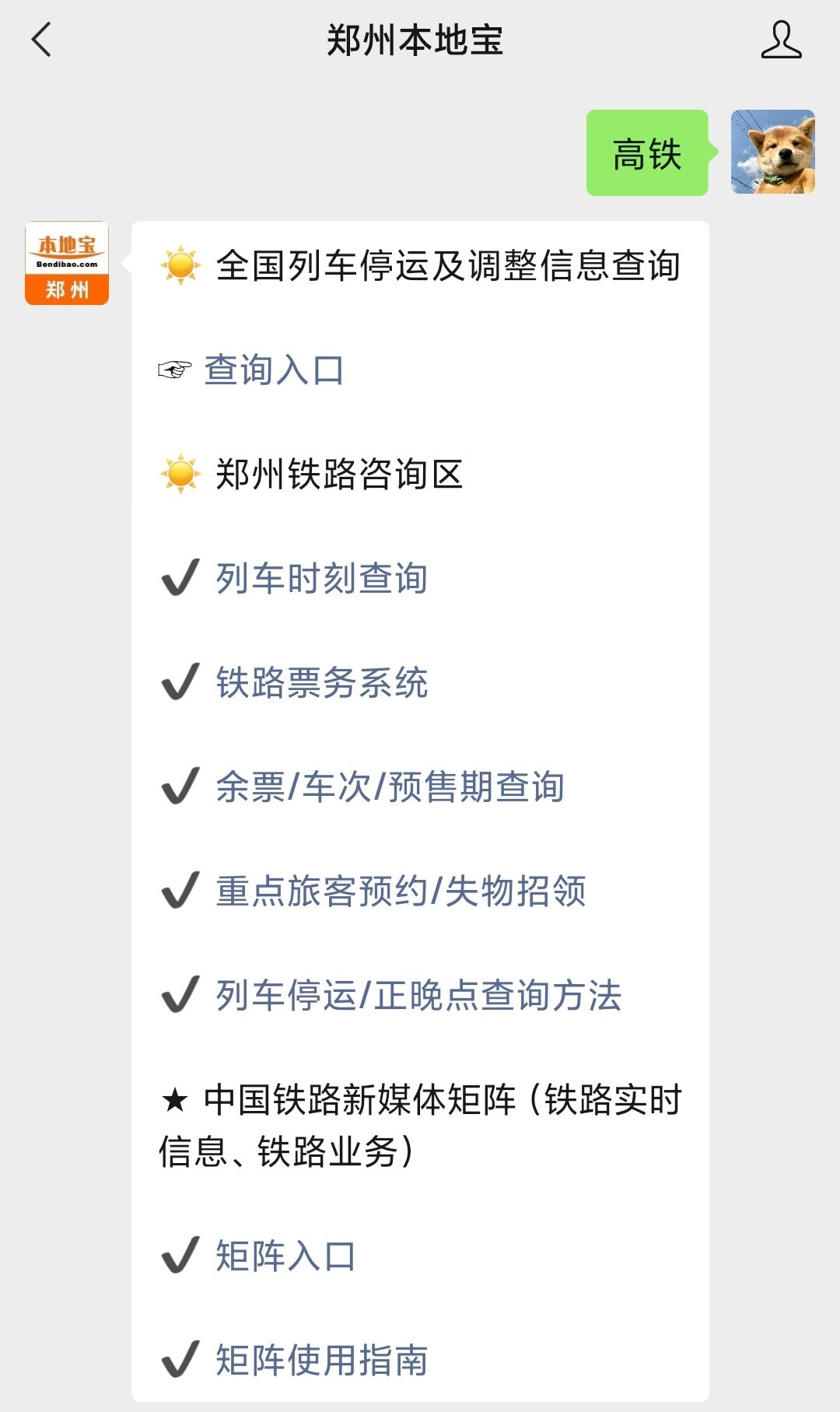Tap the 郑州本地宝 account avatar

click(x=67, y=263)
